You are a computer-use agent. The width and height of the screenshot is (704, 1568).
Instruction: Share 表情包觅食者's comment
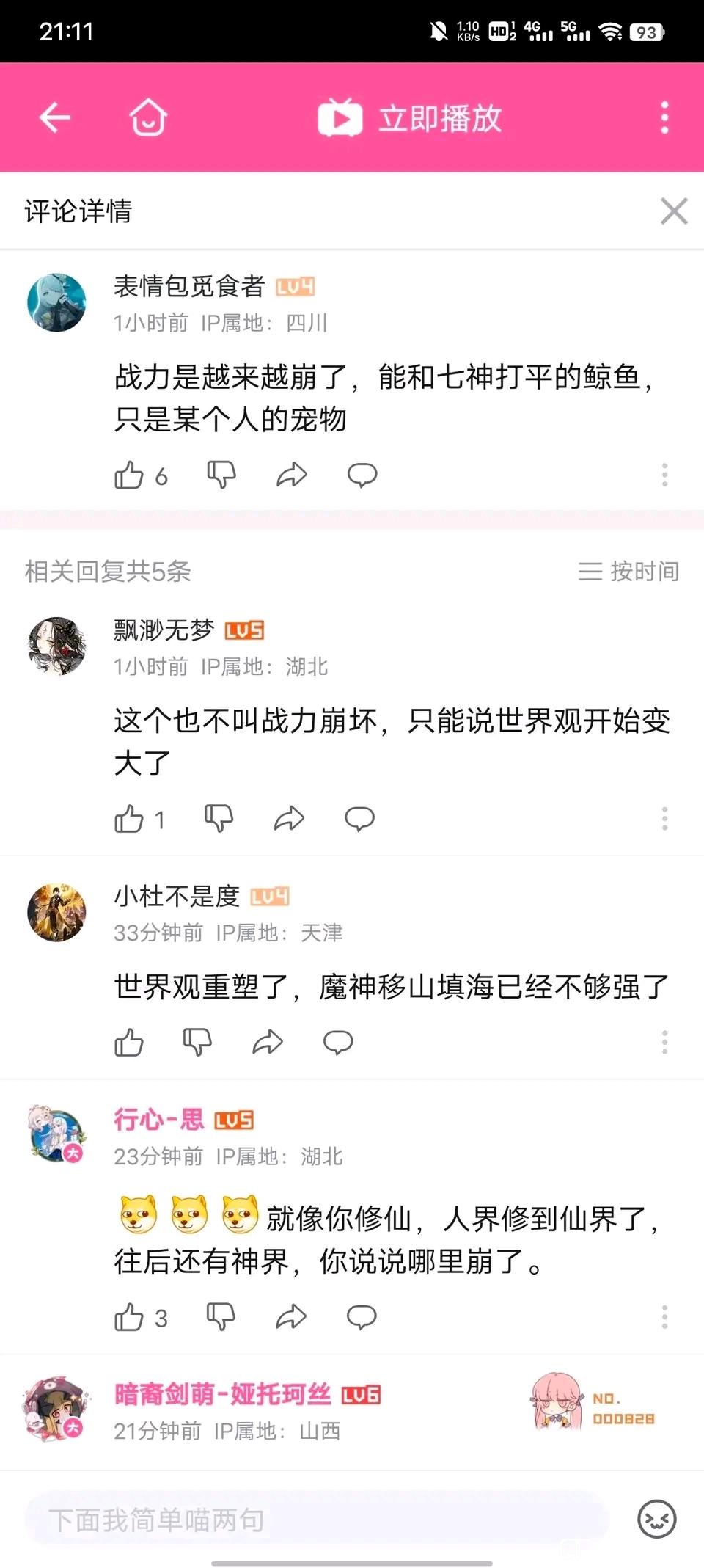click(x=291, y=475)
